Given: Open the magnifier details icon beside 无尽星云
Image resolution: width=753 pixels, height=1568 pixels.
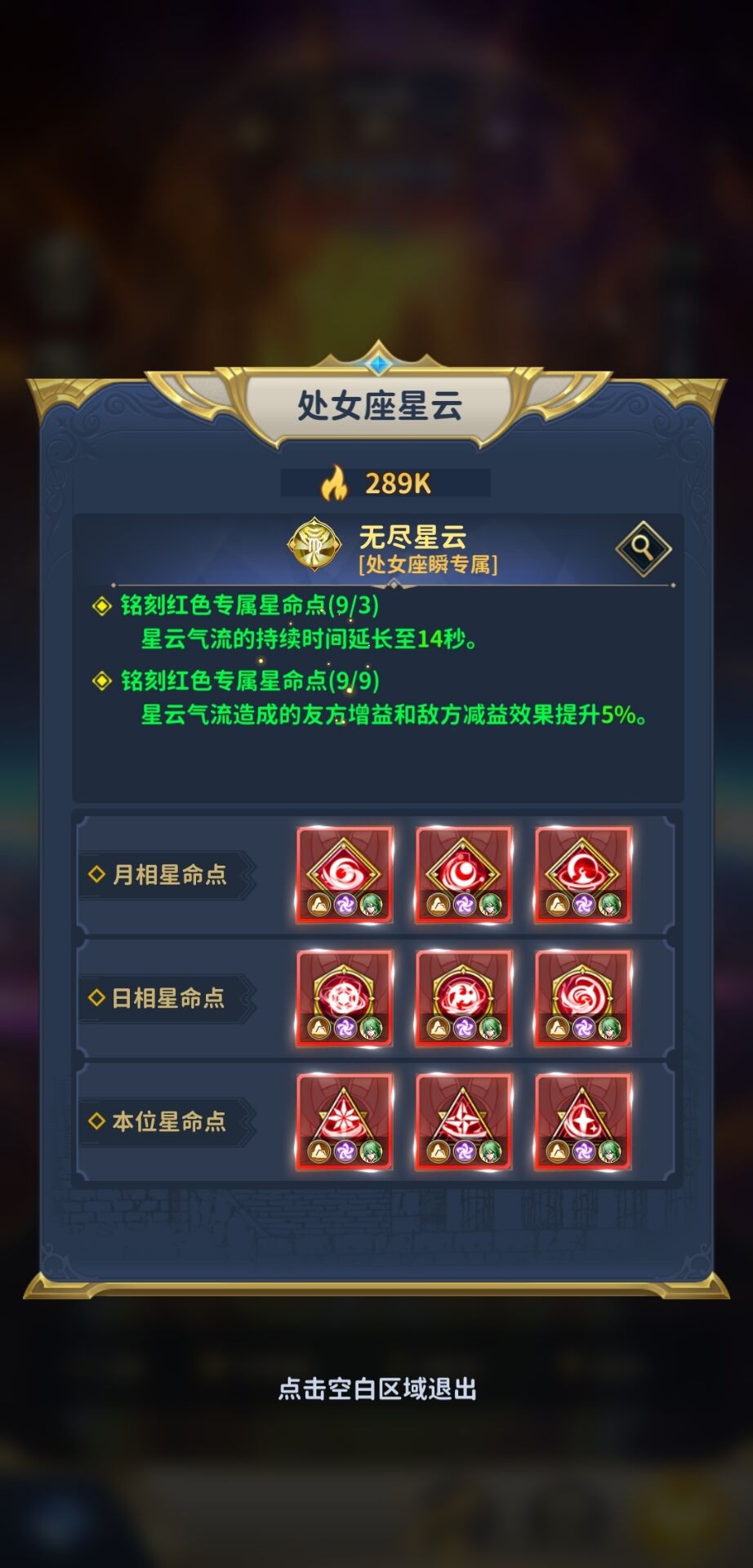Looking at the screenshot, I should click(644, 548).
